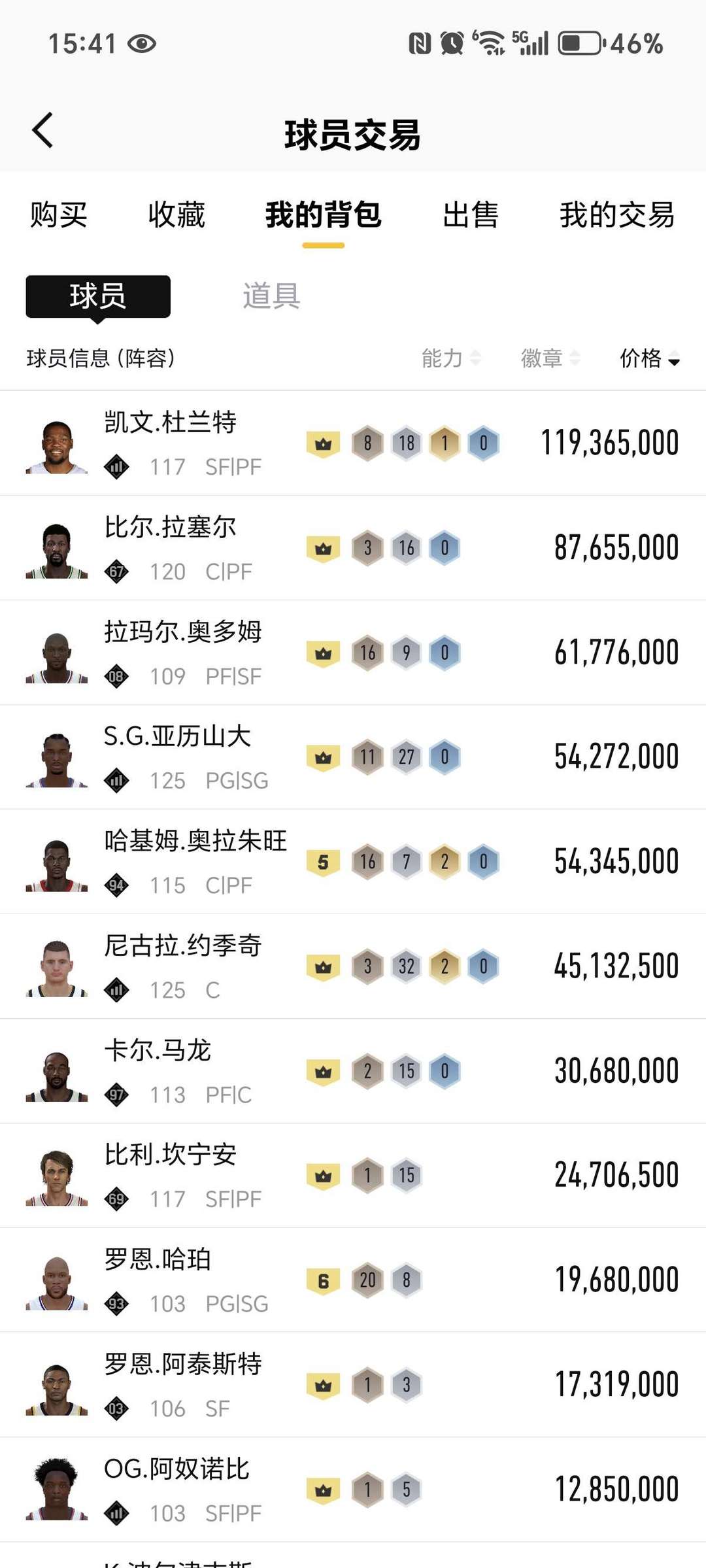
Task: Select OG.阿奴诺比 from the list
Action: tap(353, 1490)
